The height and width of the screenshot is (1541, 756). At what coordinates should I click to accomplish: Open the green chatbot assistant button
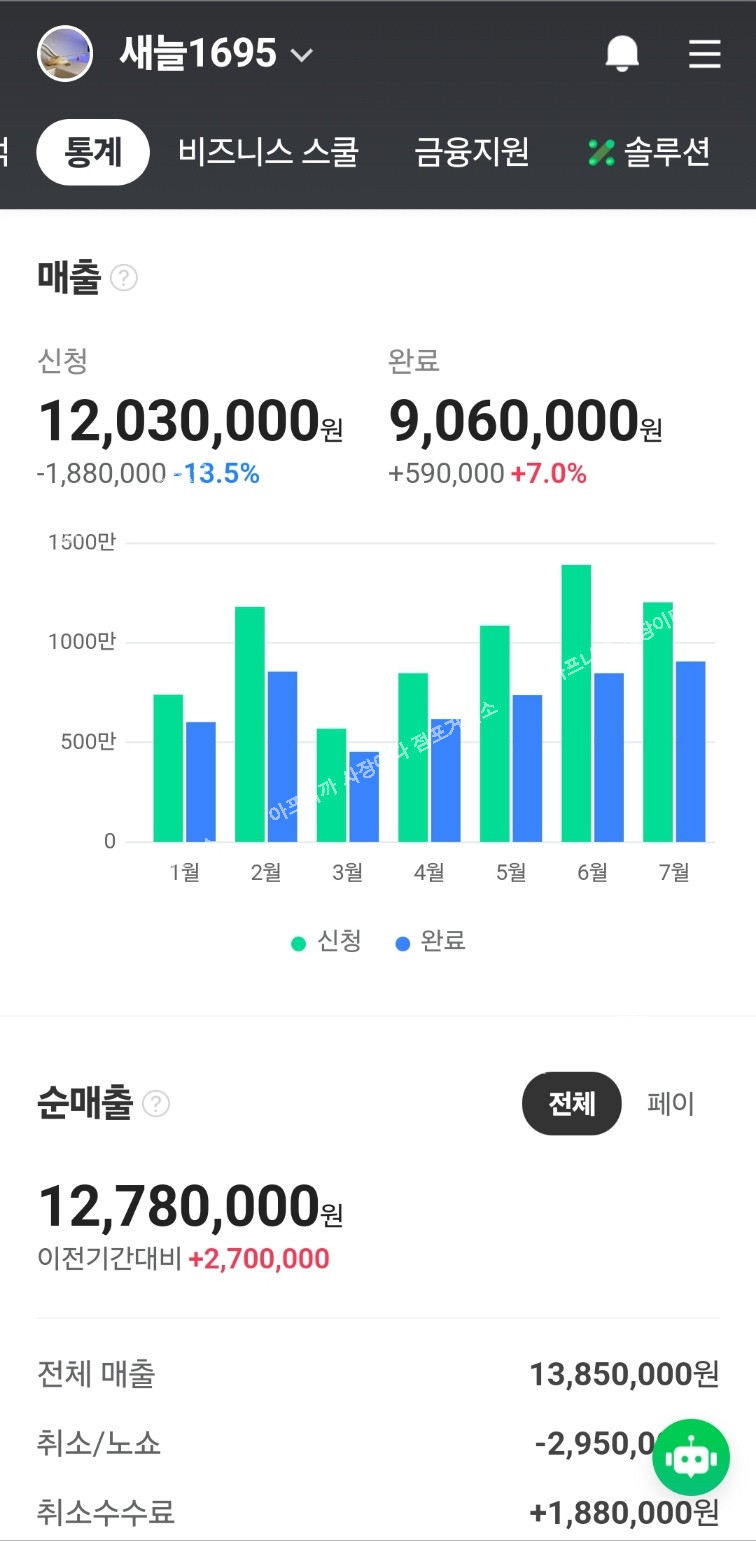pyautogui.click(x=691, y=1457)
